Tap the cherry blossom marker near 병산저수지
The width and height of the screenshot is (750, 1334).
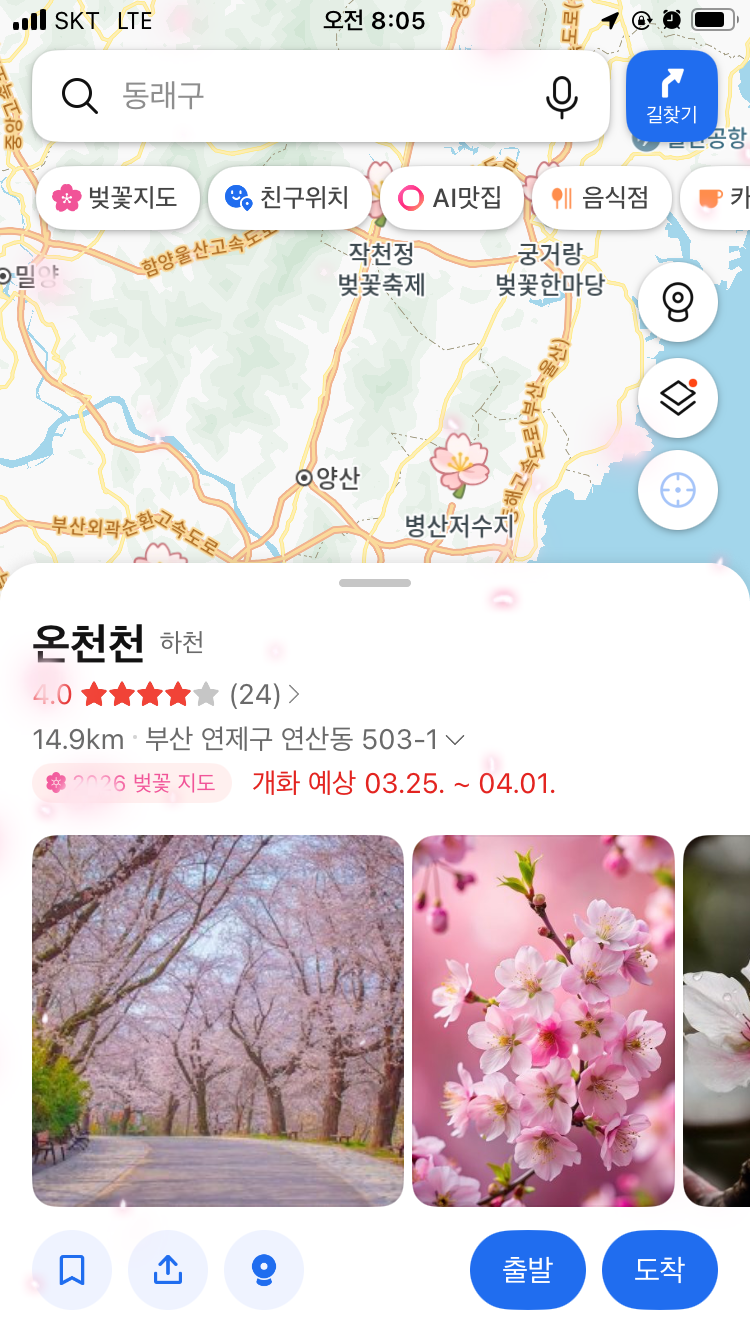(460, 464)
